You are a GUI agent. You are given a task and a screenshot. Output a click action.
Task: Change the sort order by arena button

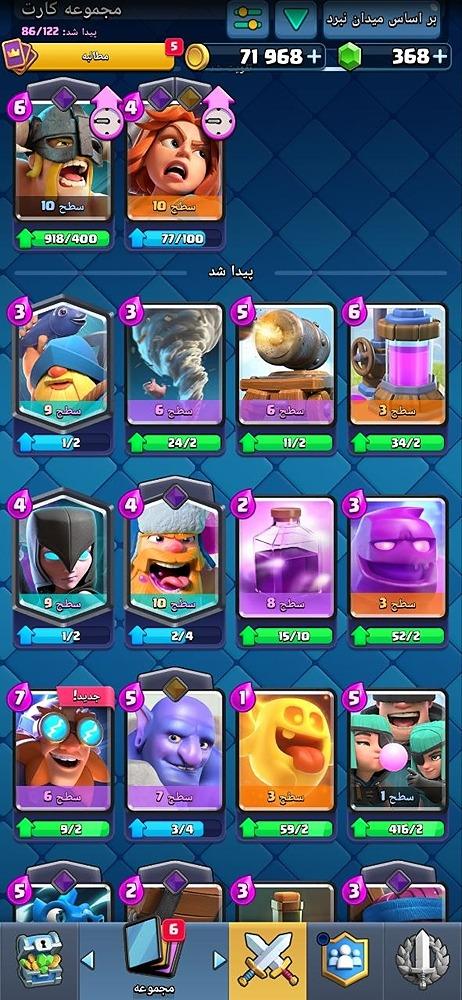point(381,19)
